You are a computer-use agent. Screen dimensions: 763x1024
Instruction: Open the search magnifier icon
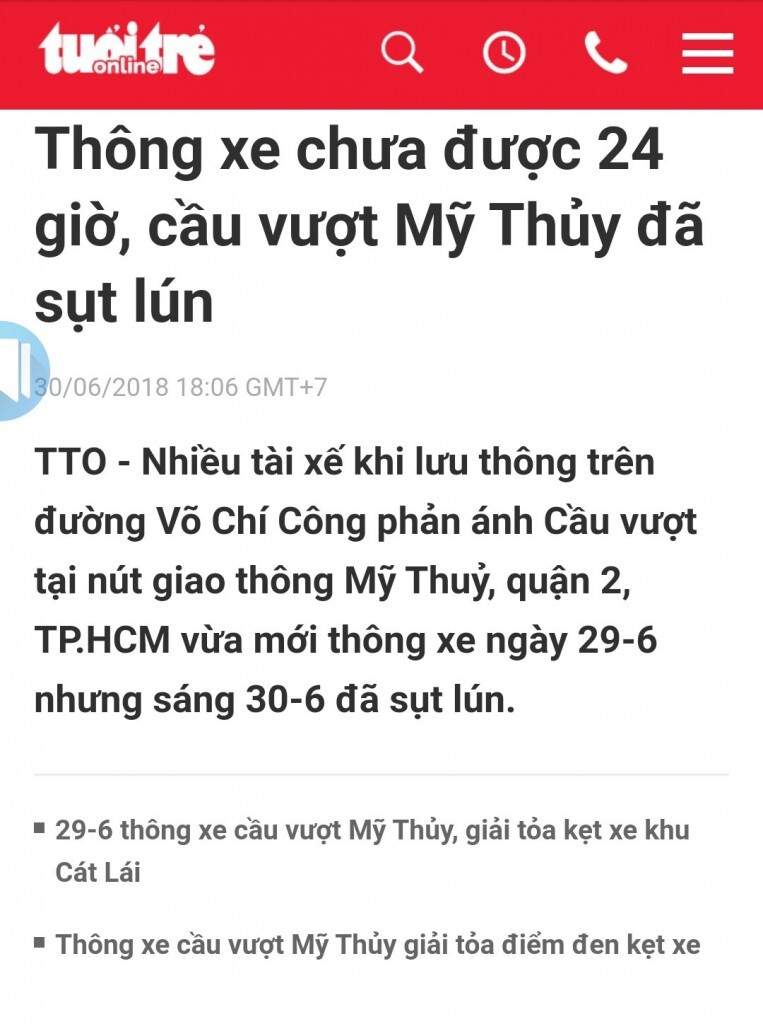[x=402, y=51]
